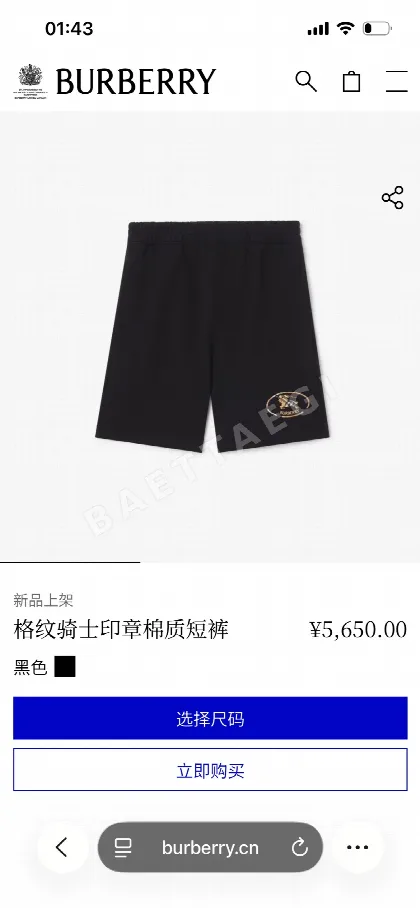Select the black color swatch
The height and width of the screenshot is (908, 420).
(x=65, y=667)
